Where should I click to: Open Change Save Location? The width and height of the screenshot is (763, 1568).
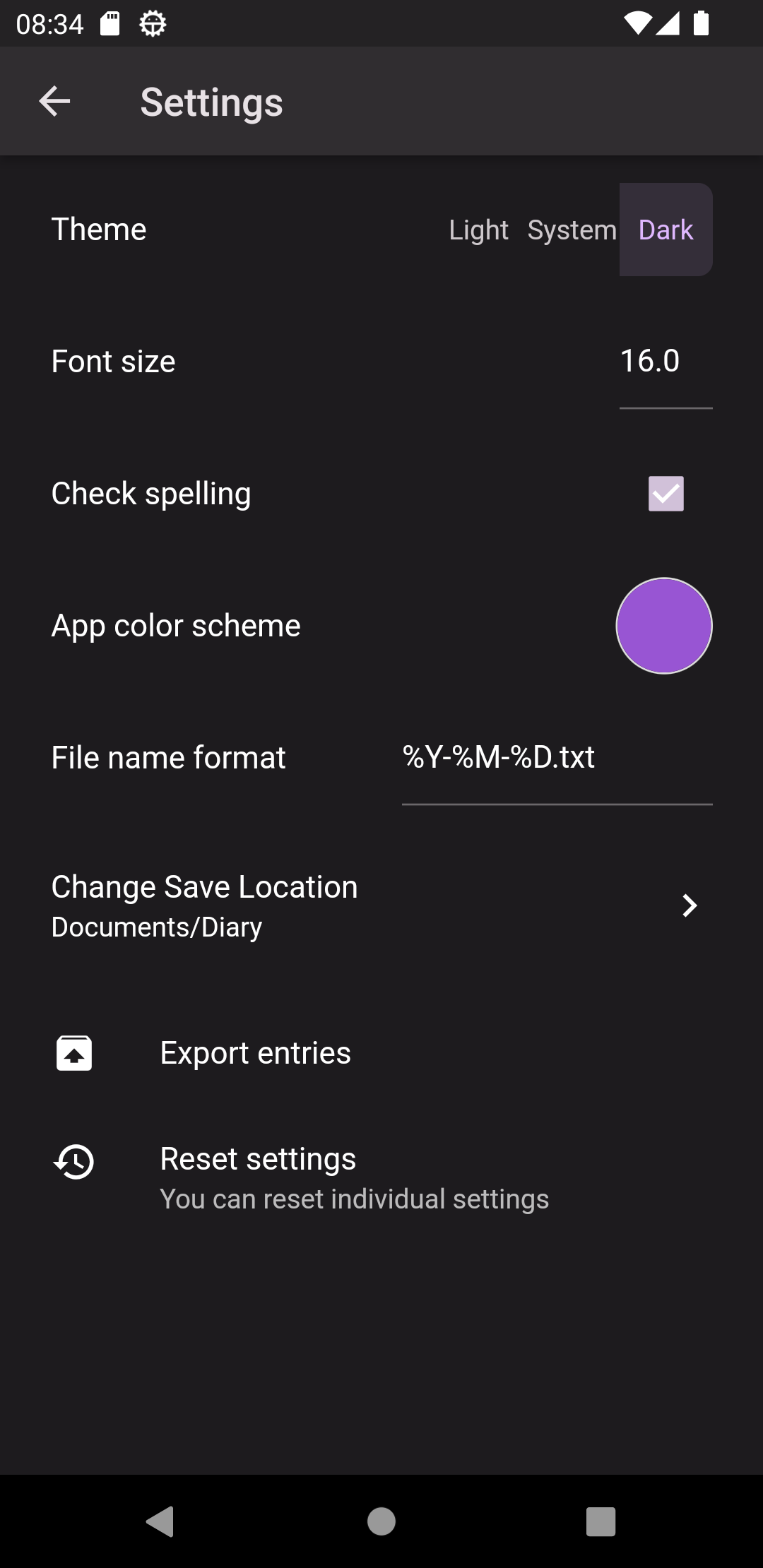pos(381,905)
